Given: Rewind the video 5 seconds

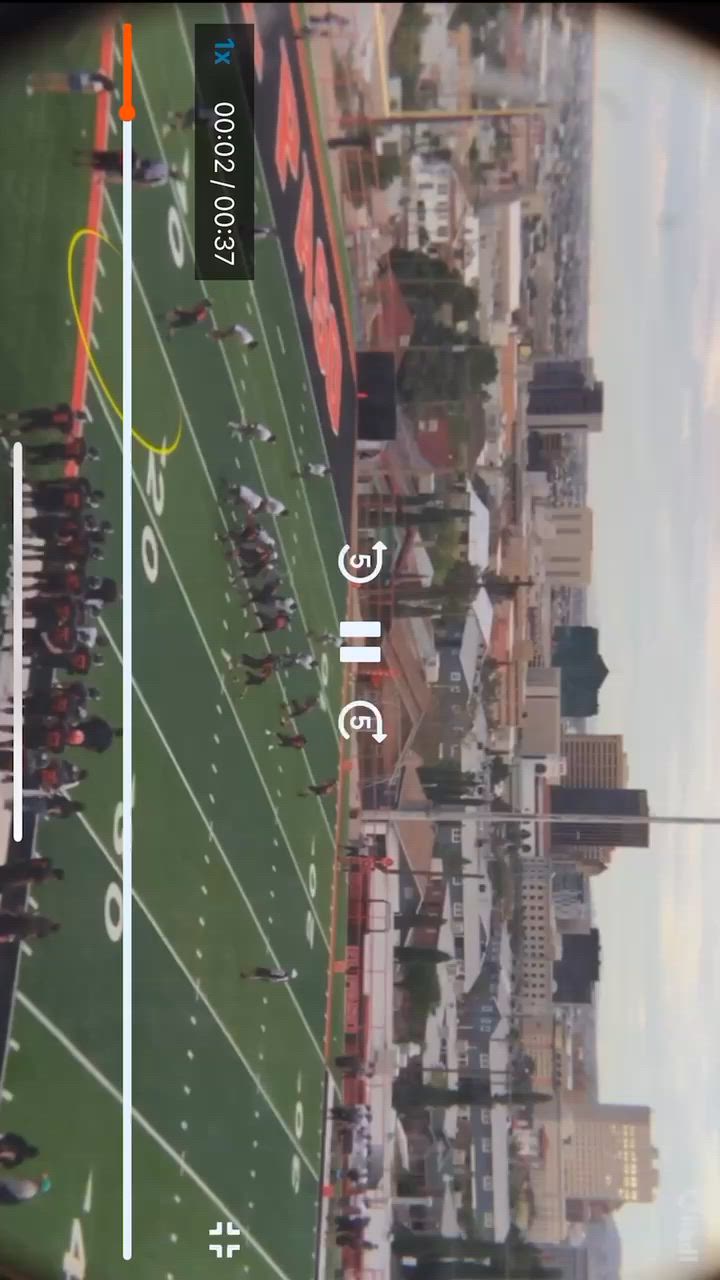Looking at the screenshot, I should coord(363,562).
